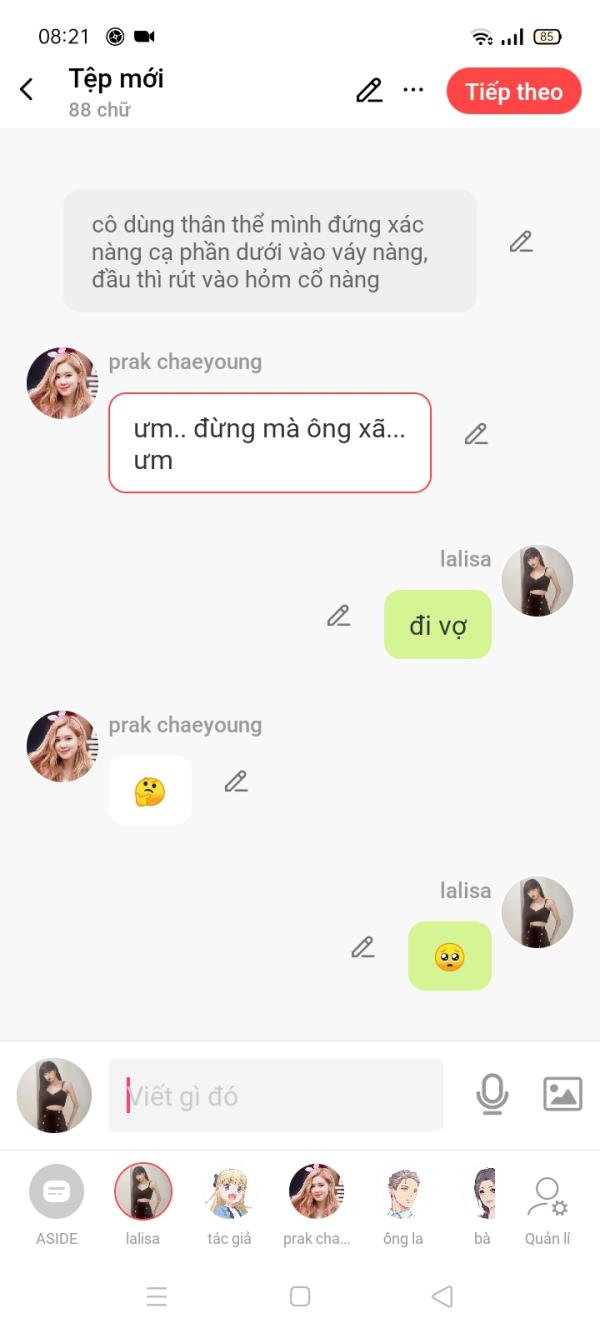Edit the pleading emoji message
The height and width of the screenshot is (1333, 600).
363,947
